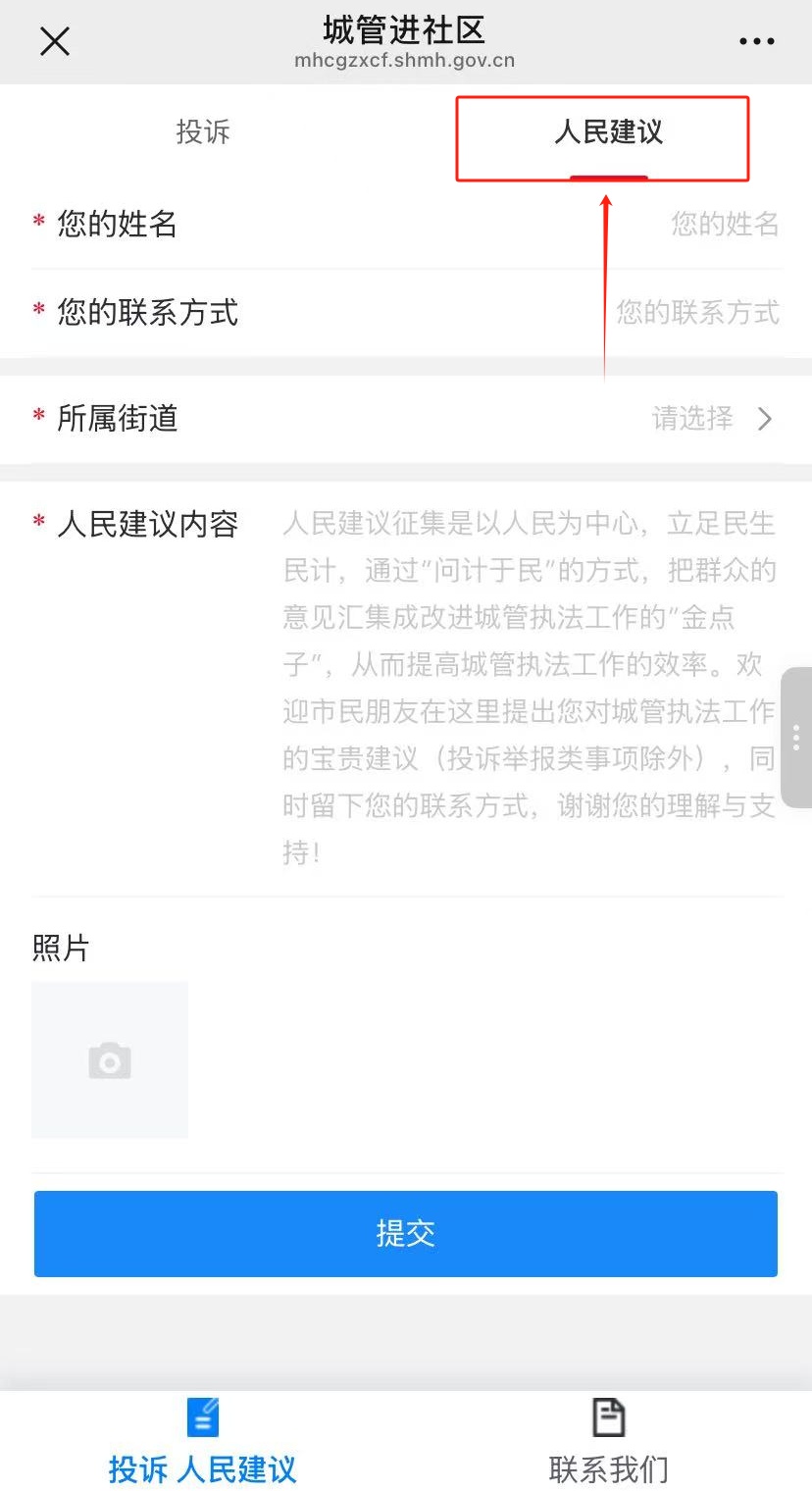The height and width of the screenshot is (1491, 812).
Task: Close the webpage with the X icon
Action: coord(55,41)
